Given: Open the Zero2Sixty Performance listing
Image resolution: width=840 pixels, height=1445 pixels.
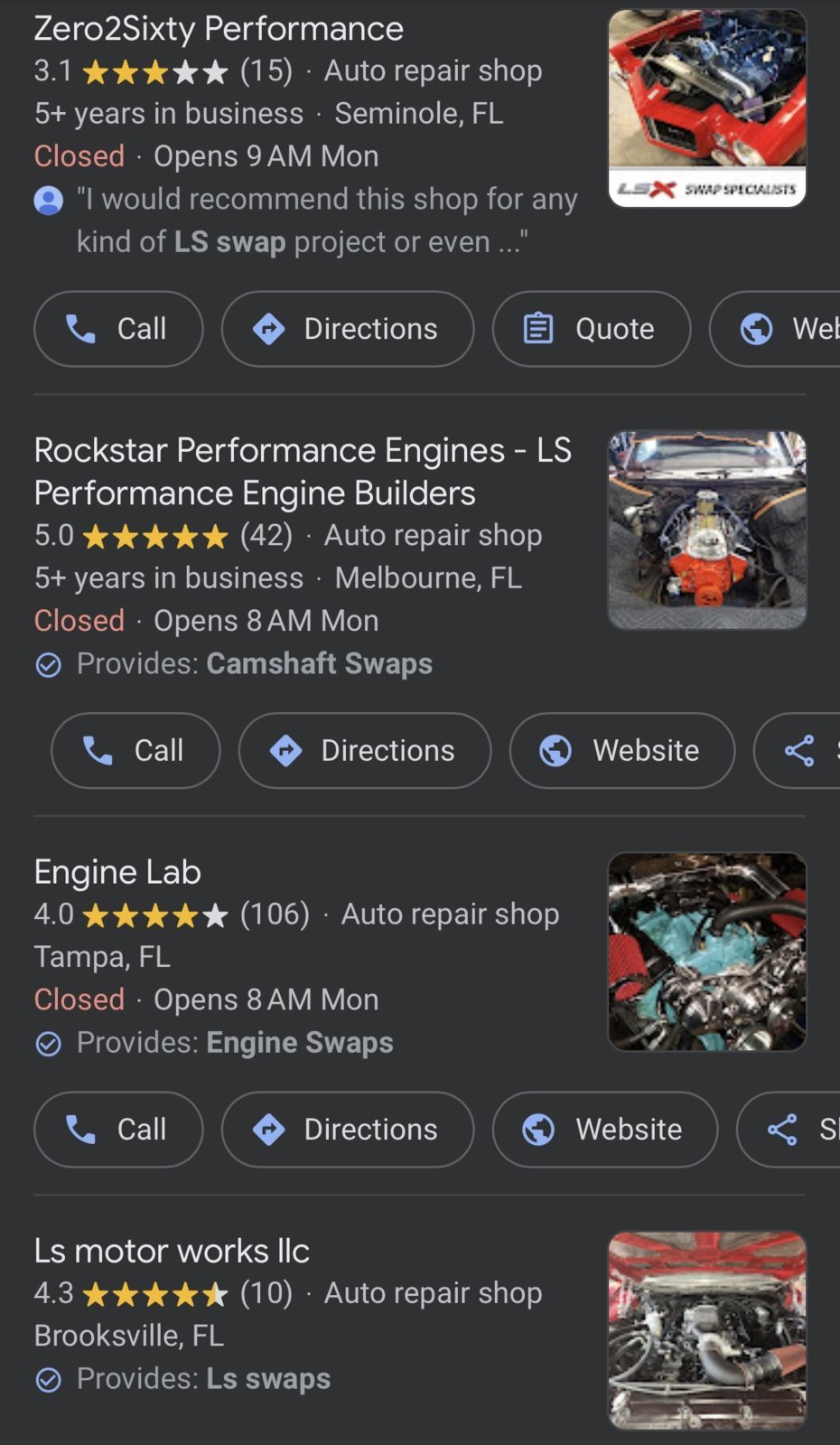Looking at the screenshot, I should point(219,29).
